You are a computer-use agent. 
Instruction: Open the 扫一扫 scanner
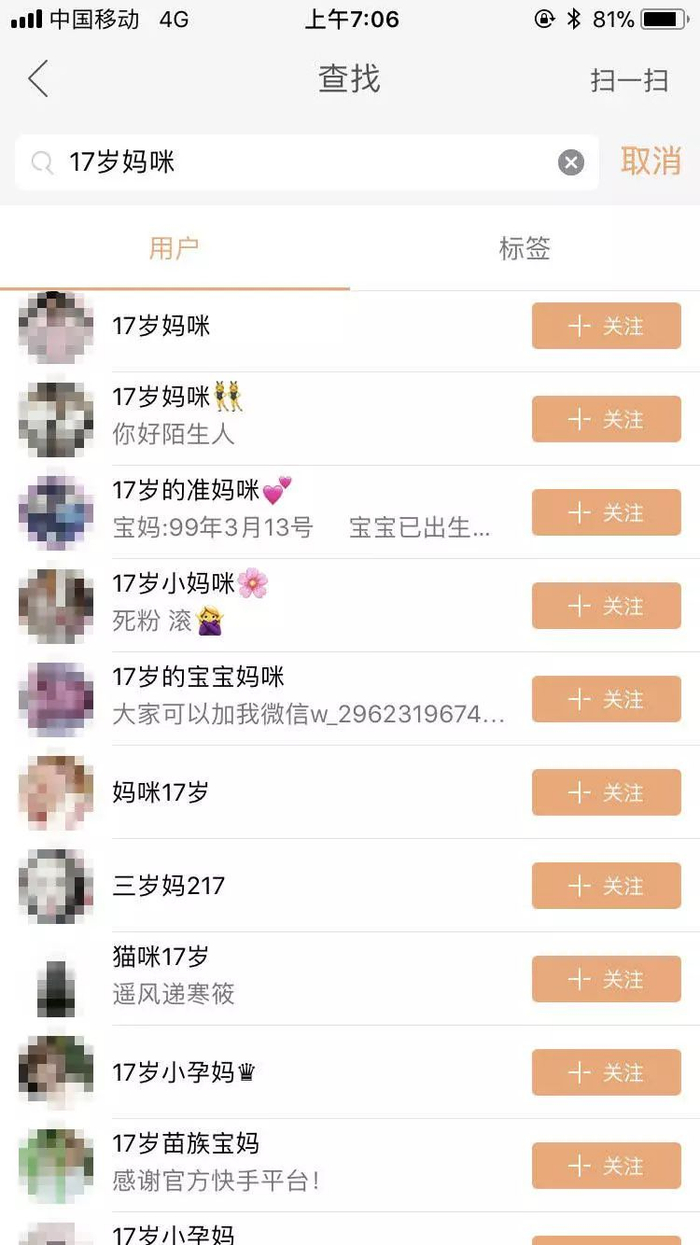click(x=629, y=80)
